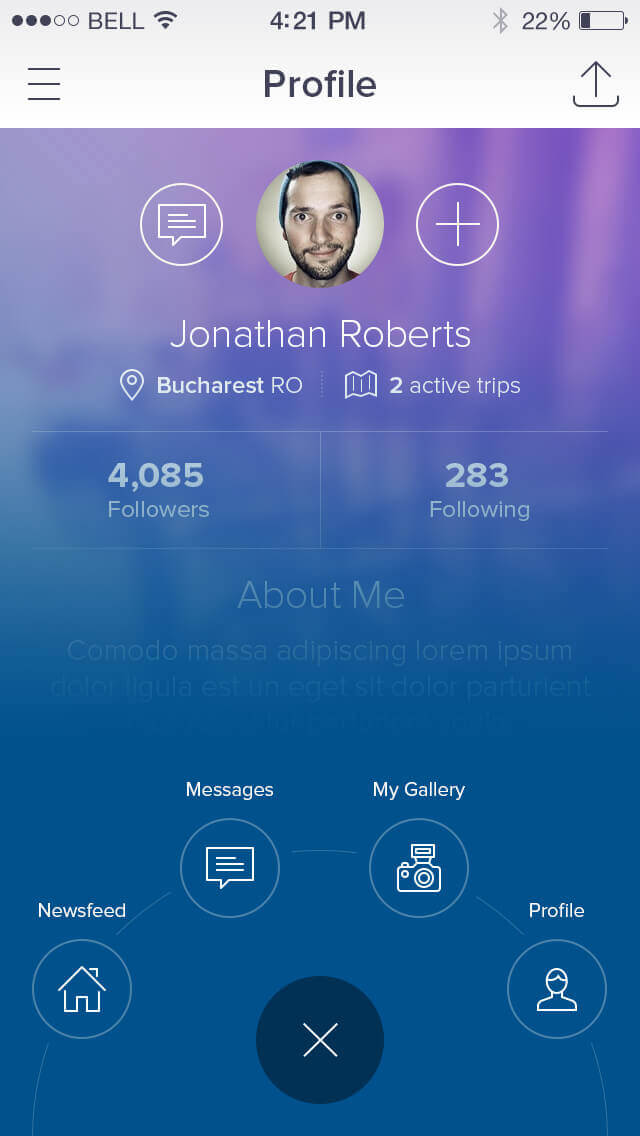Select Profile in the radial menu
640x1136 pixels.
tap(556, 989)
